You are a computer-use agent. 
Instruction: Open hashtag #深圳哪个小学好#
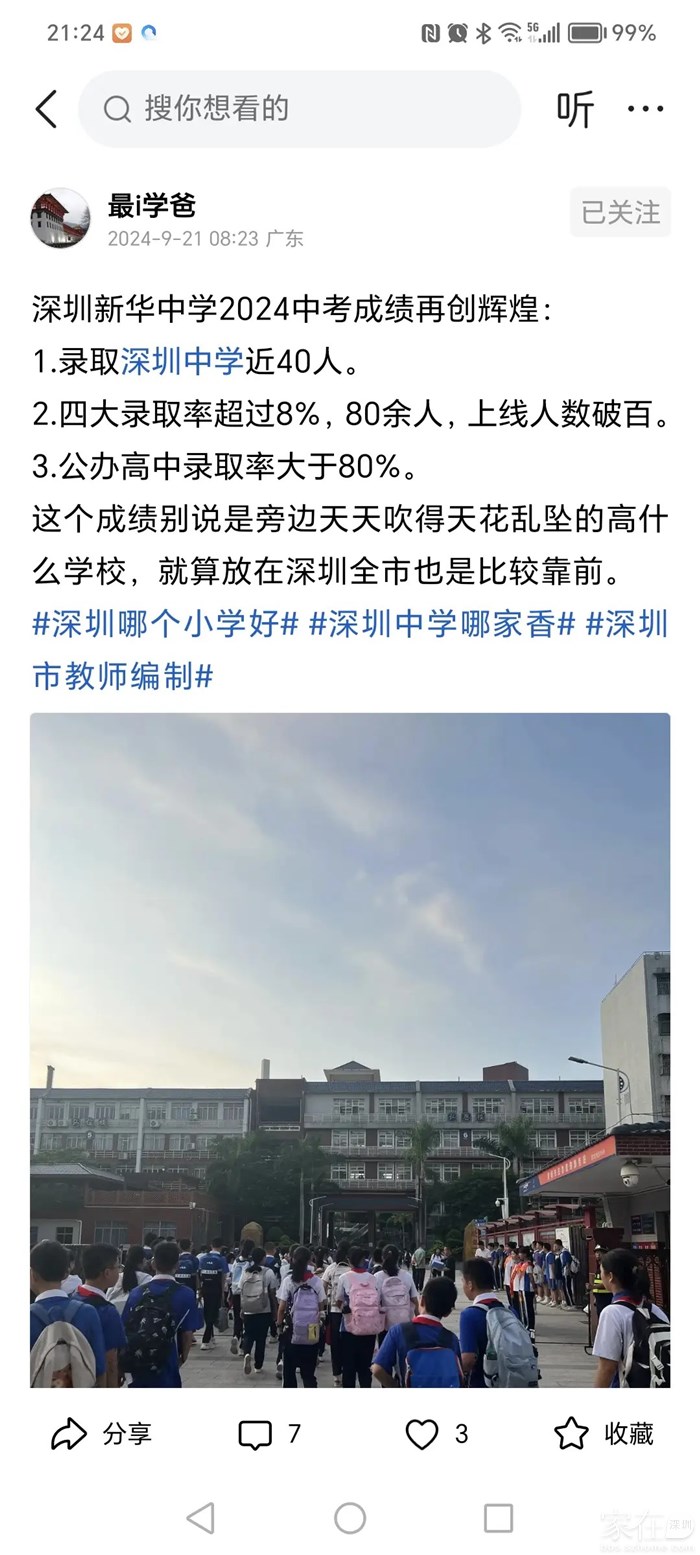coord(165,624)
